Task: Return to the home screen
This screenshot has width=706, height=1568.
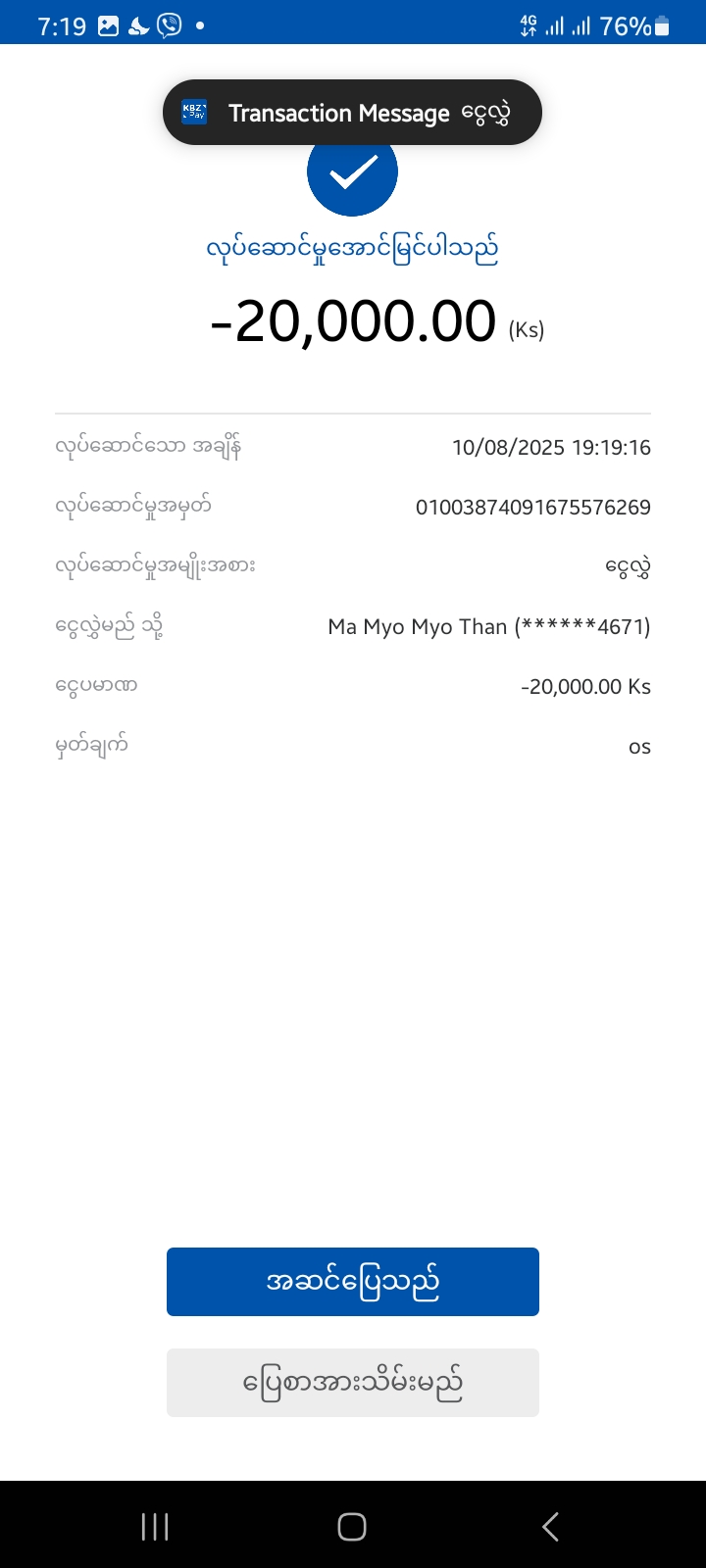Action: click(352, 1526)
